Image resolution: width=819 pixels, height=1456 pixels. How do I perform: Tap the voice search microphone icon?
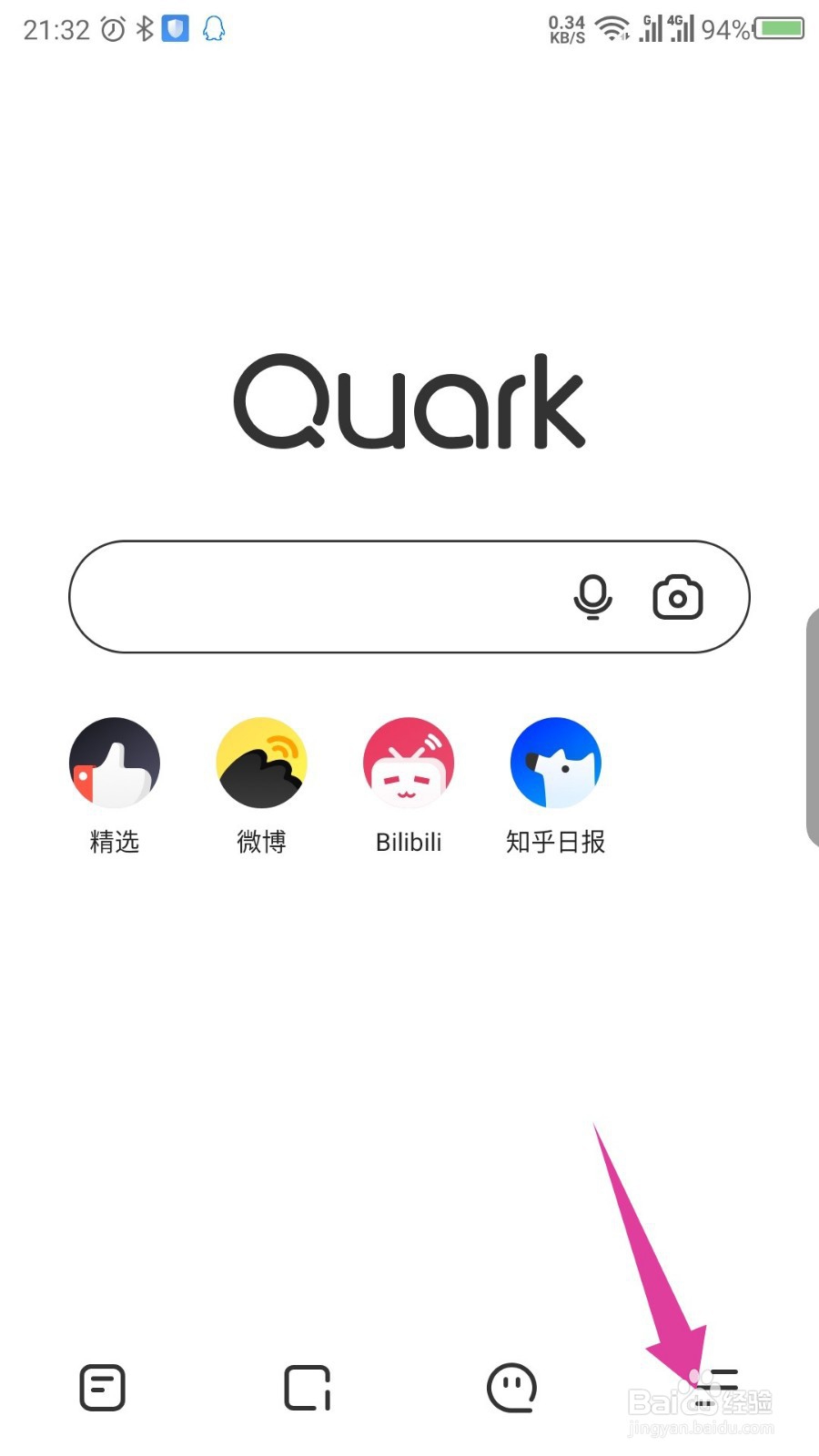pos(593,596)
